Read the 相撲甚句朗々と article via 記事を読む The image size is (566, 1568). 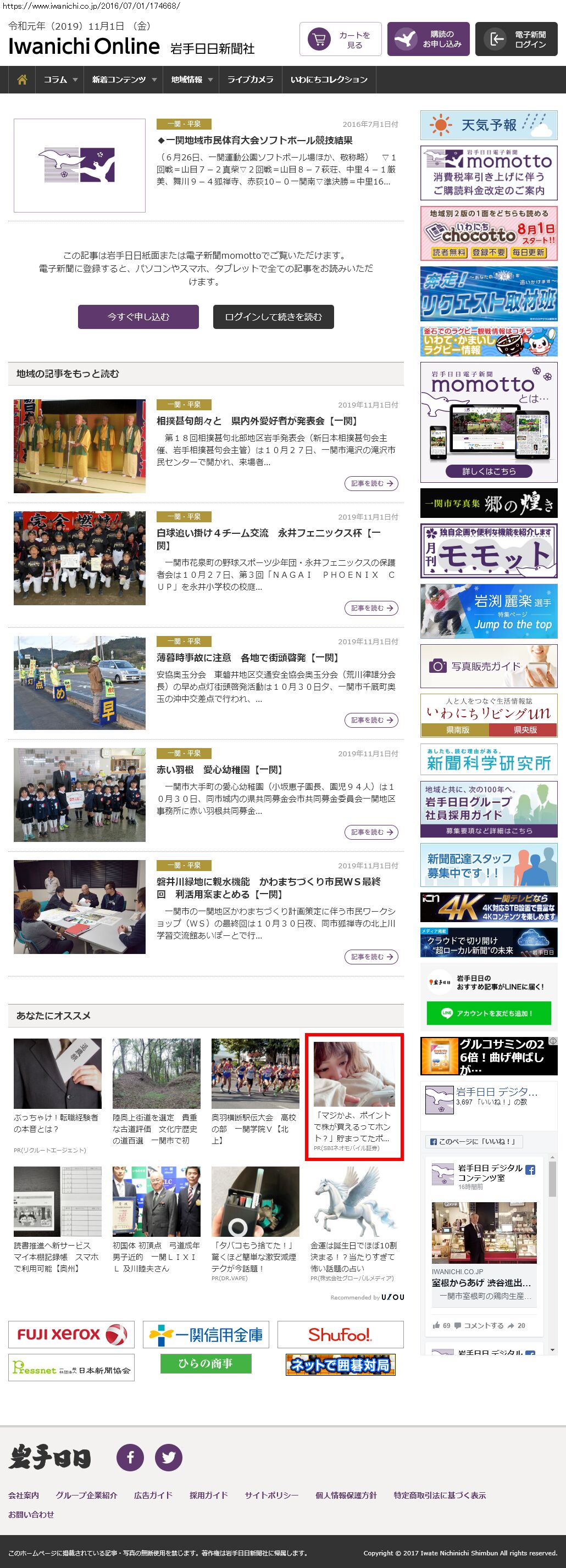pos(371,483)
